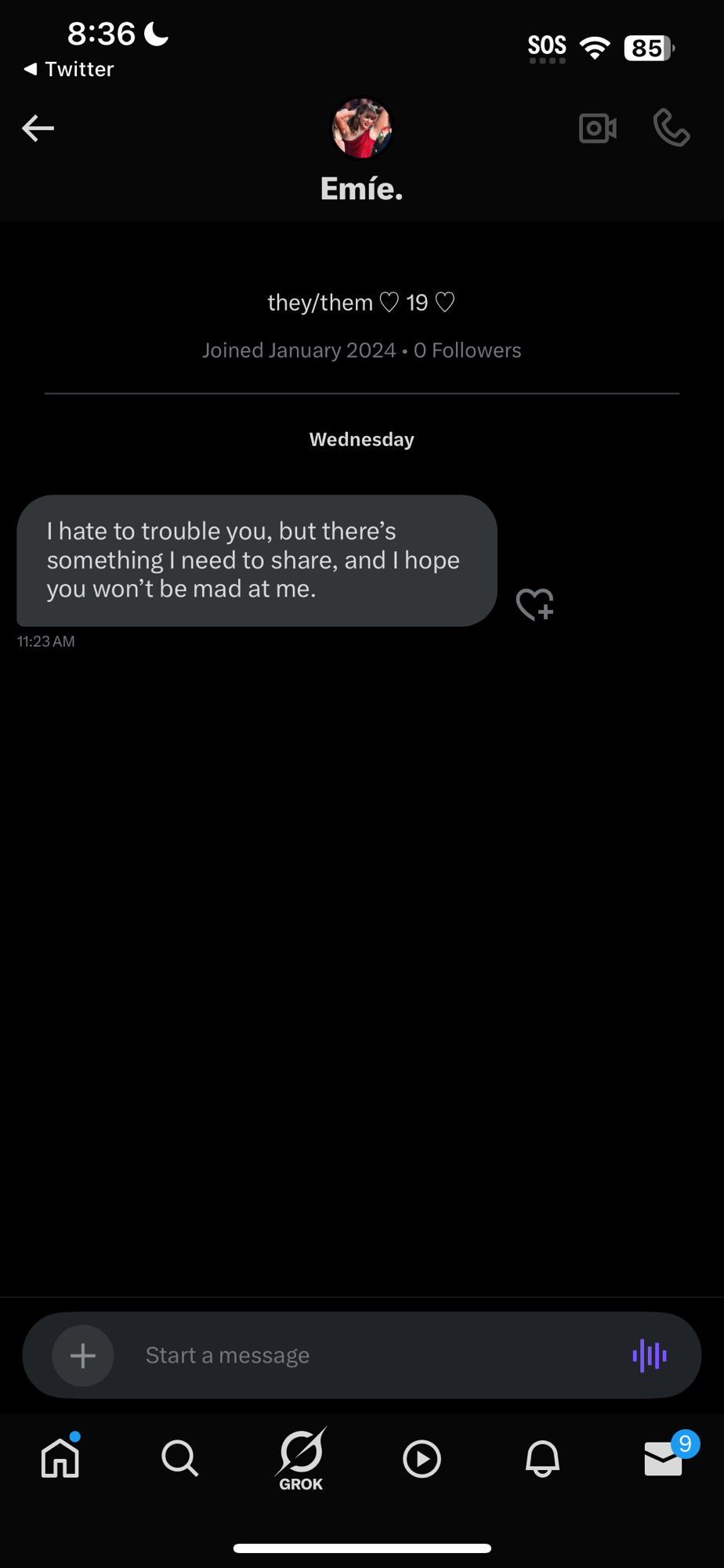
Task: Record a voice message
Action: [650, 1356]
